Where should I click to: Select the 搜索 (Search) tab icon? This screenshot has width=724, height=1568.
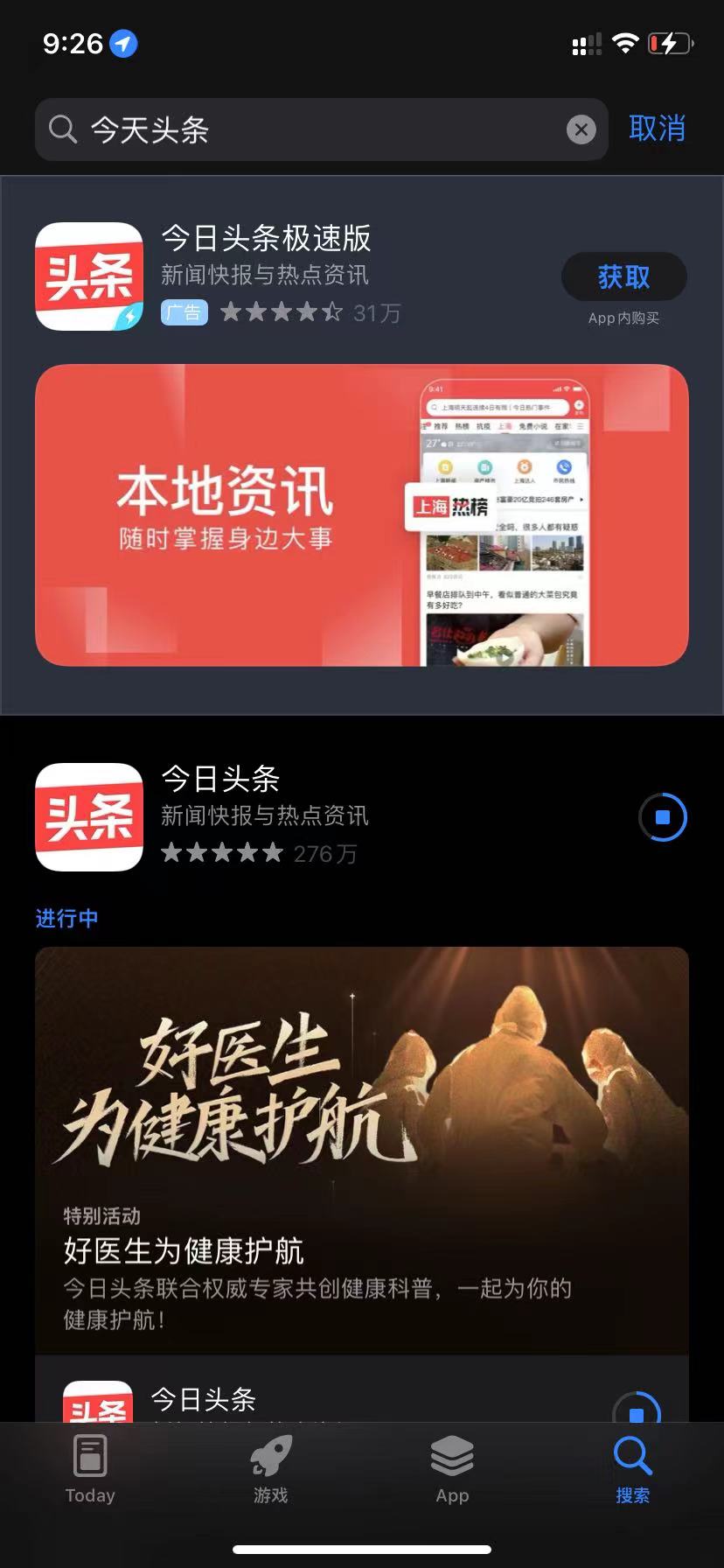click(632, 1456)
